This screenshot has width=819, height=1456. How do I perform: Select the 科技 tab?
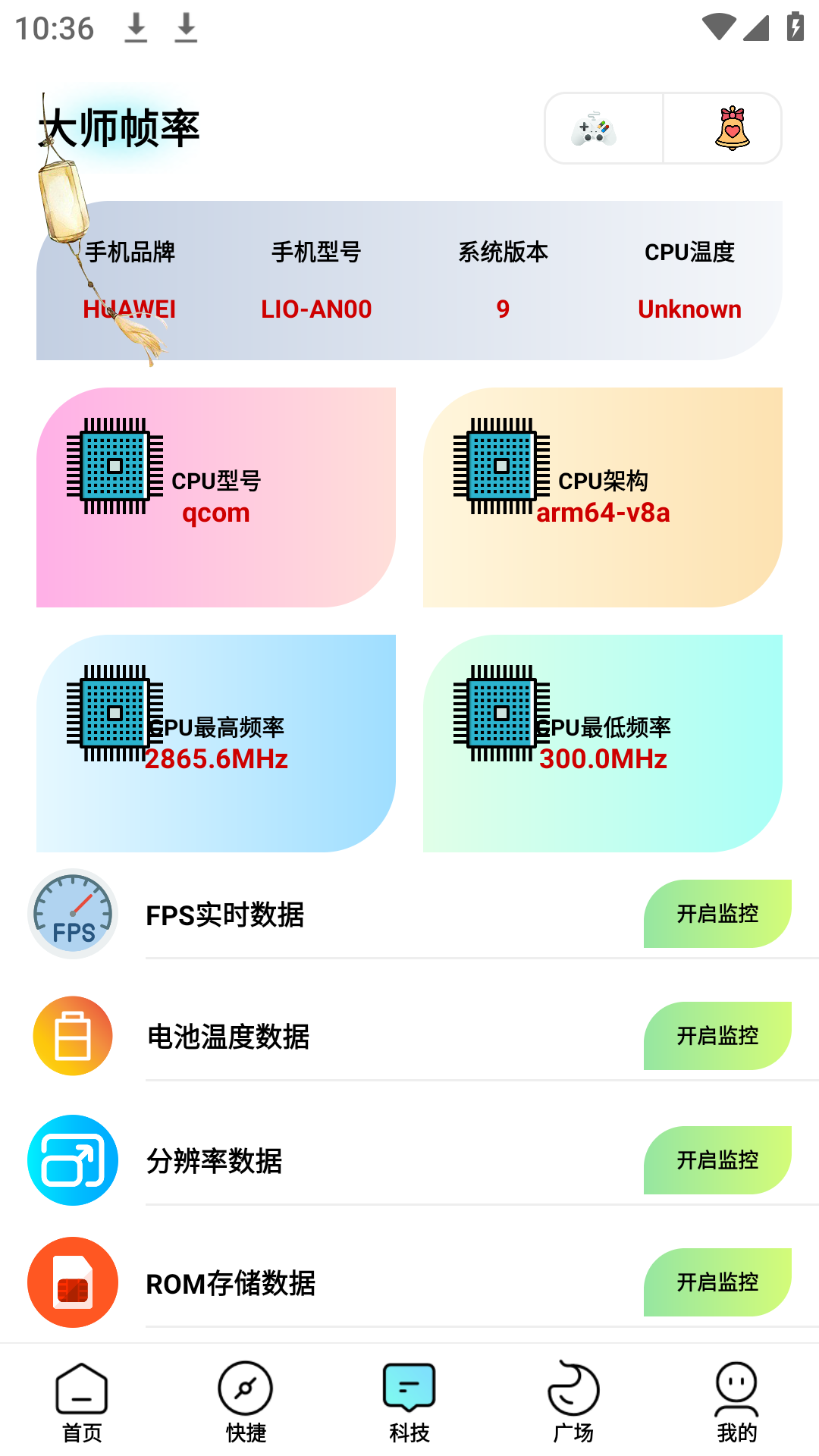click(409, 1402)
